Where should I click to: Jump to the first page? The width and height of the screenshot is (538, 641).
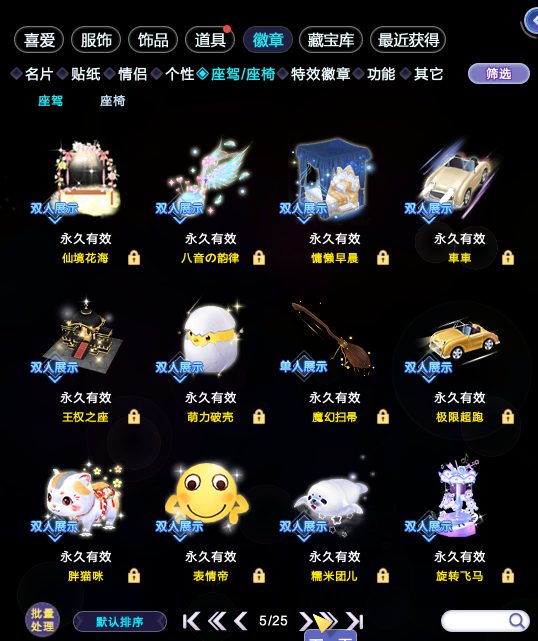(191, 621)
